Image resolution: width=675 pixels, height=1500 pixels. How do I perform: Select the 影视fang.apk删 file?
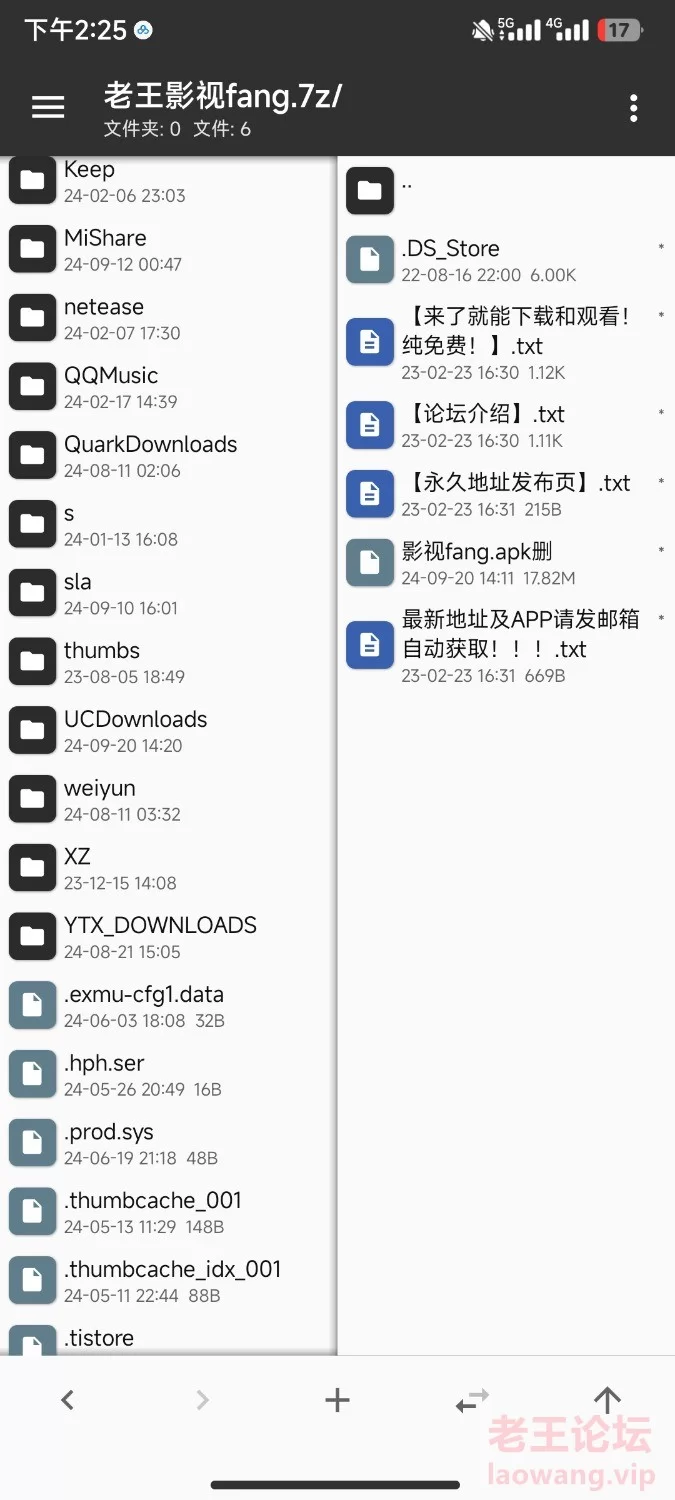pos(506,563)
